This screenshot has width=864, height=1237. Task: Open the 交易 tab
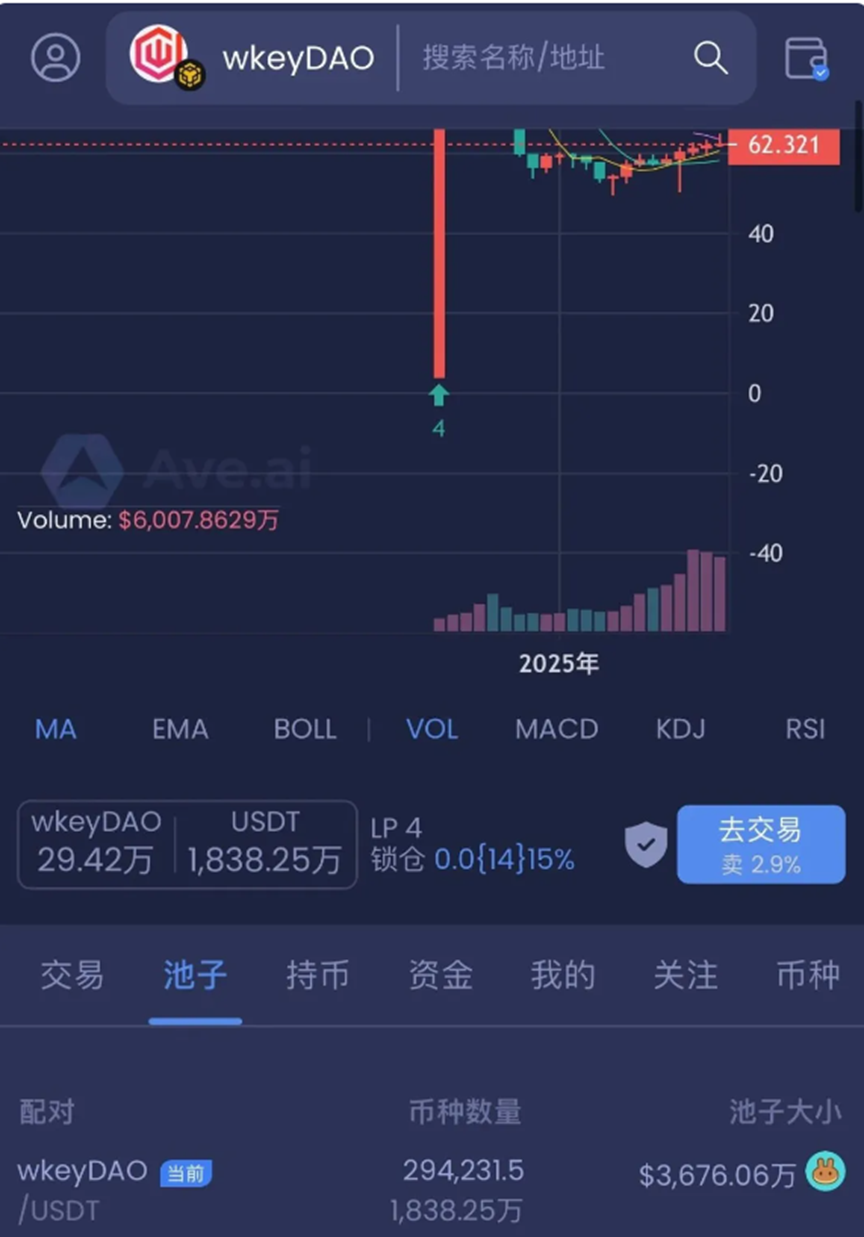pos(72,975)
